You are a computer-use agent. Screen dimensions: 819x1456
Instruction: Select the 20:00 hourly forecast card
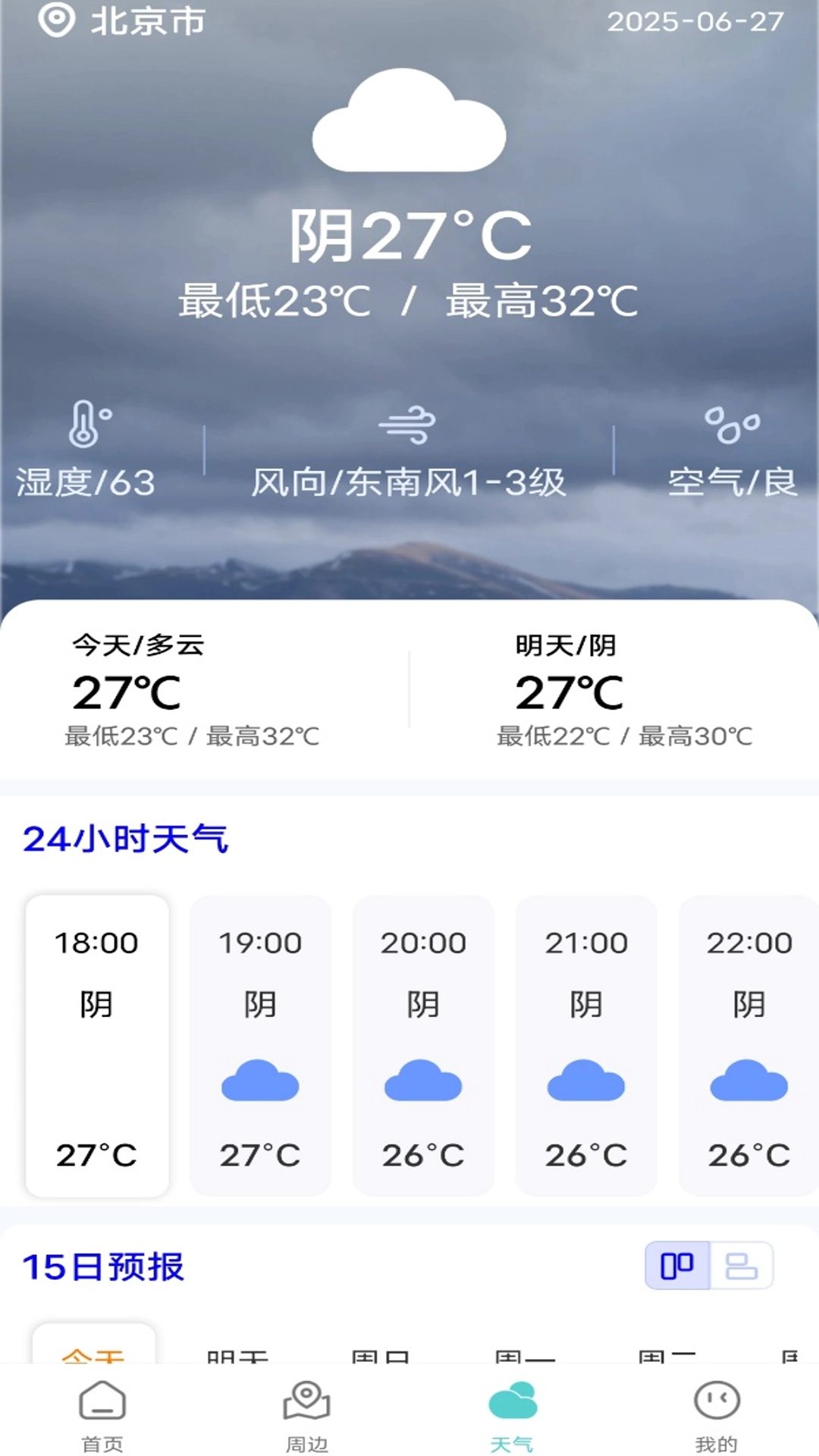[x=423, y=1050]
